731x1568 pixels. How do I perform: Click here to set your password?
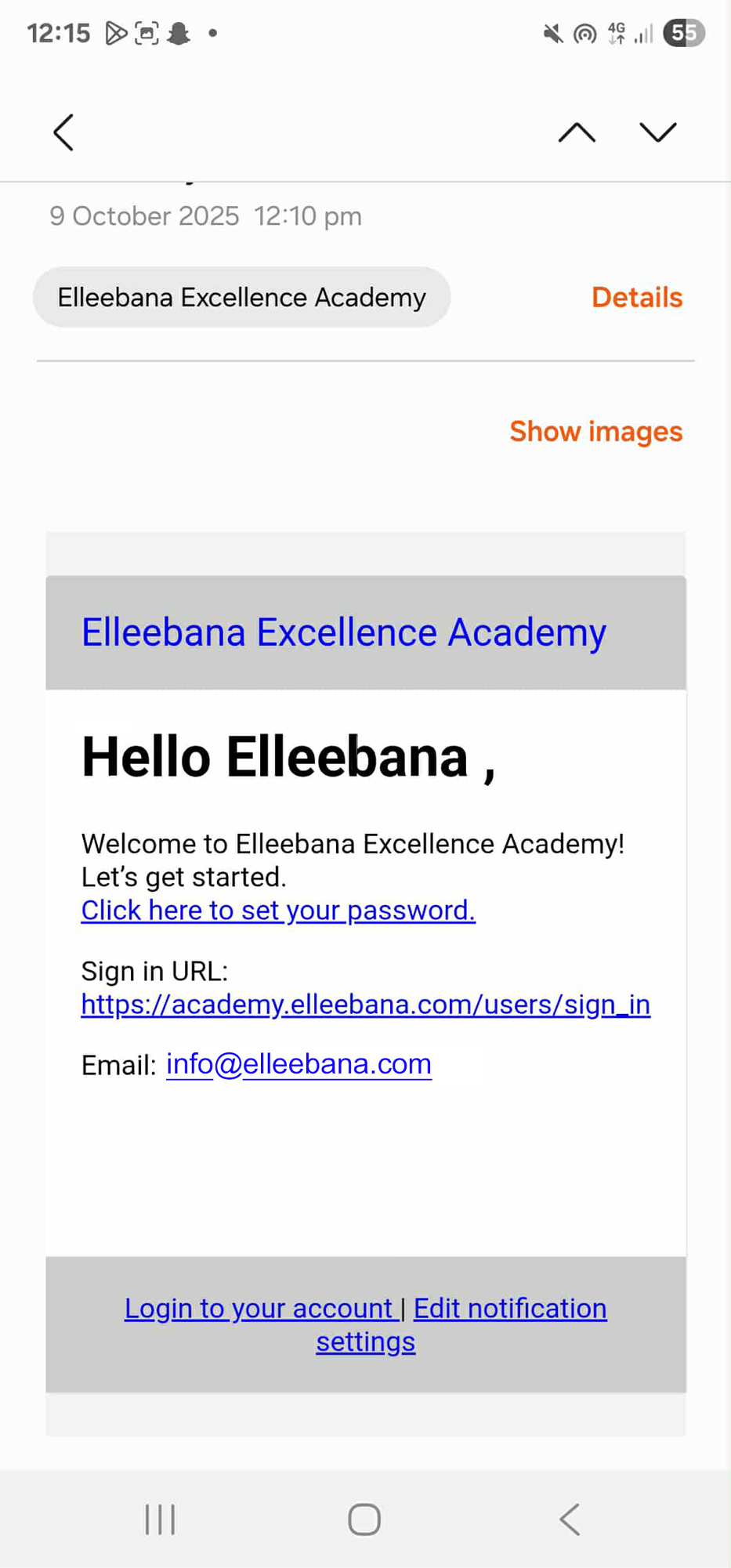[278, 911]
